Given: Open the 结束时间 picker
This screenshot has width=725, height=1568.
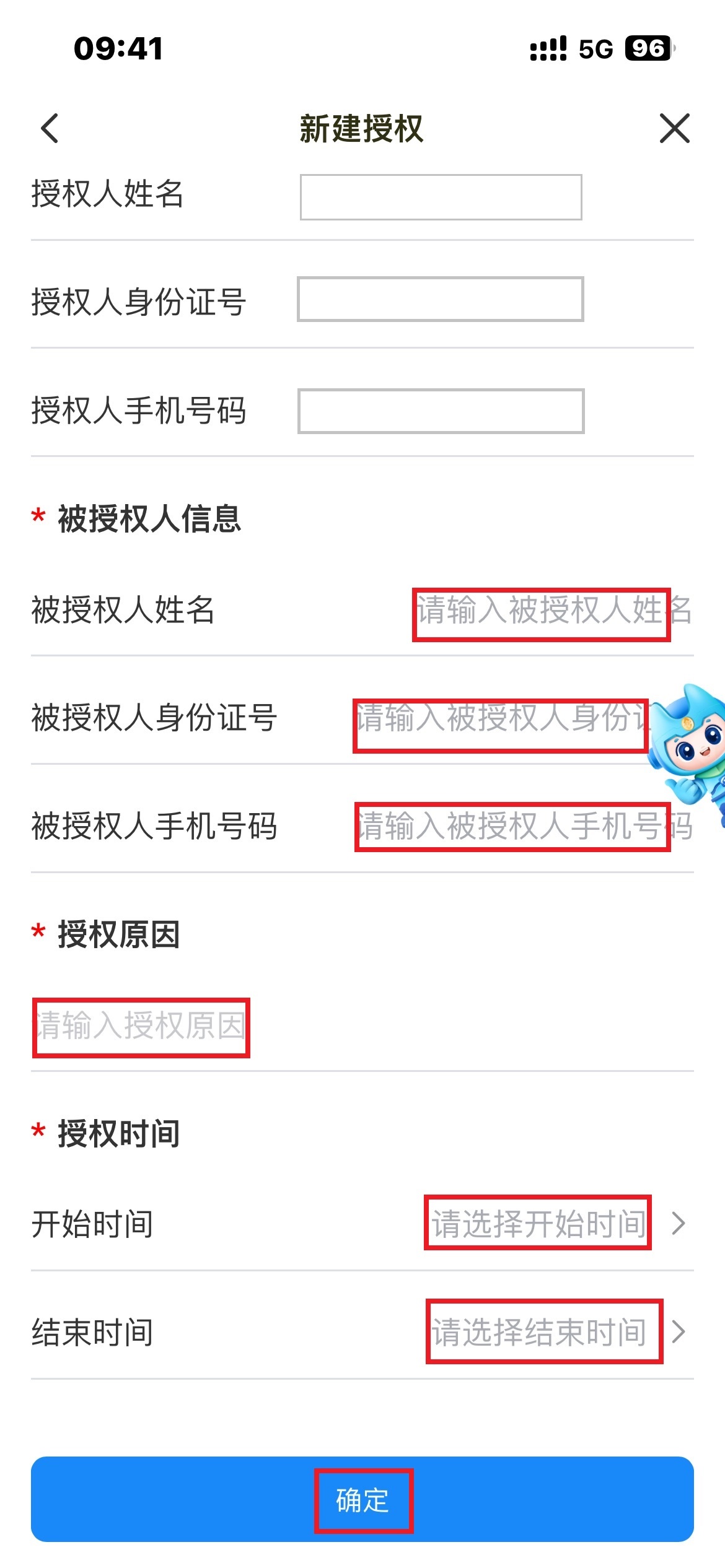Looking at the screenshot, I should tap(544, 1331).
